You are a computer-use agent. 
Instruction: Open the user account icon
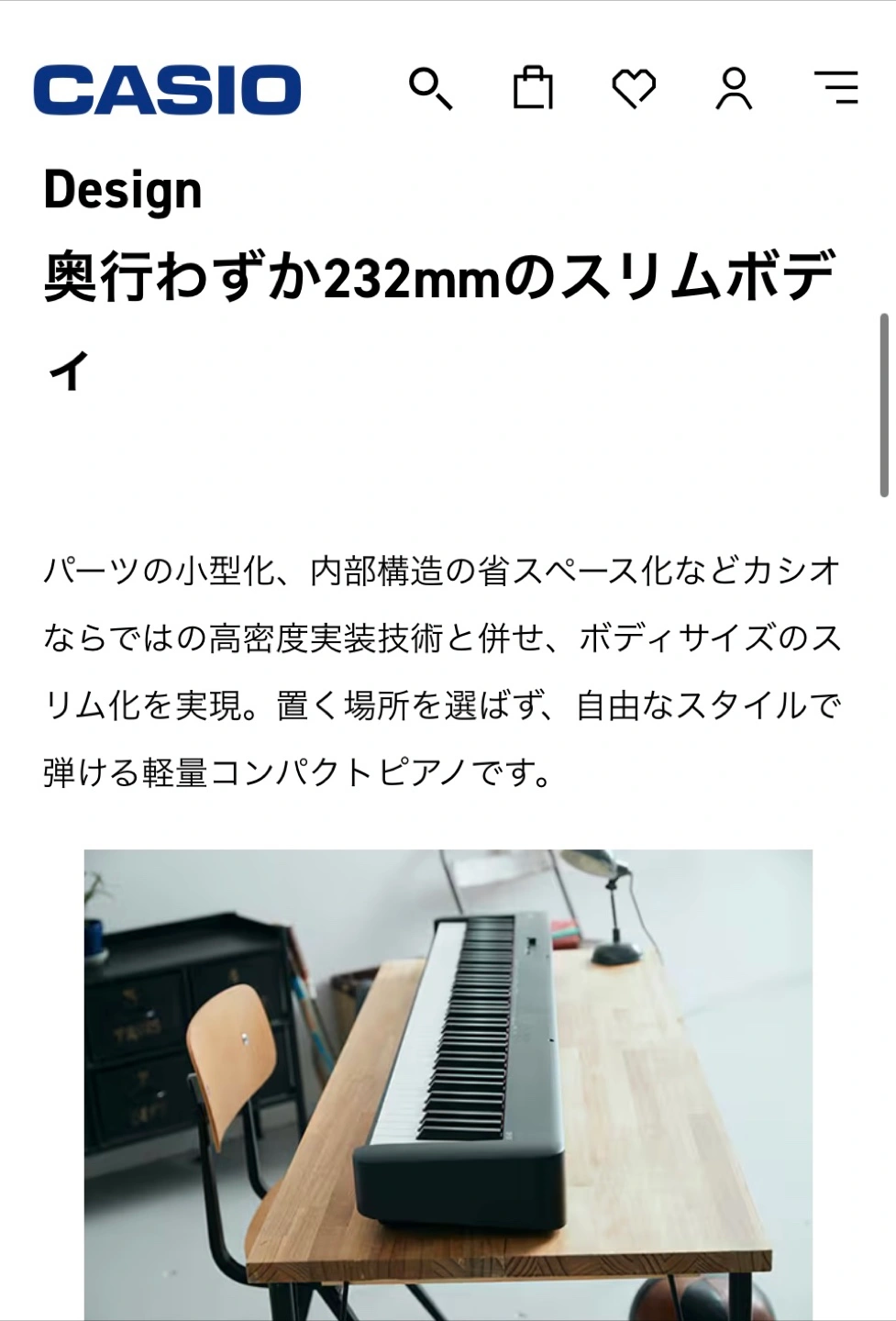[734, 89]
